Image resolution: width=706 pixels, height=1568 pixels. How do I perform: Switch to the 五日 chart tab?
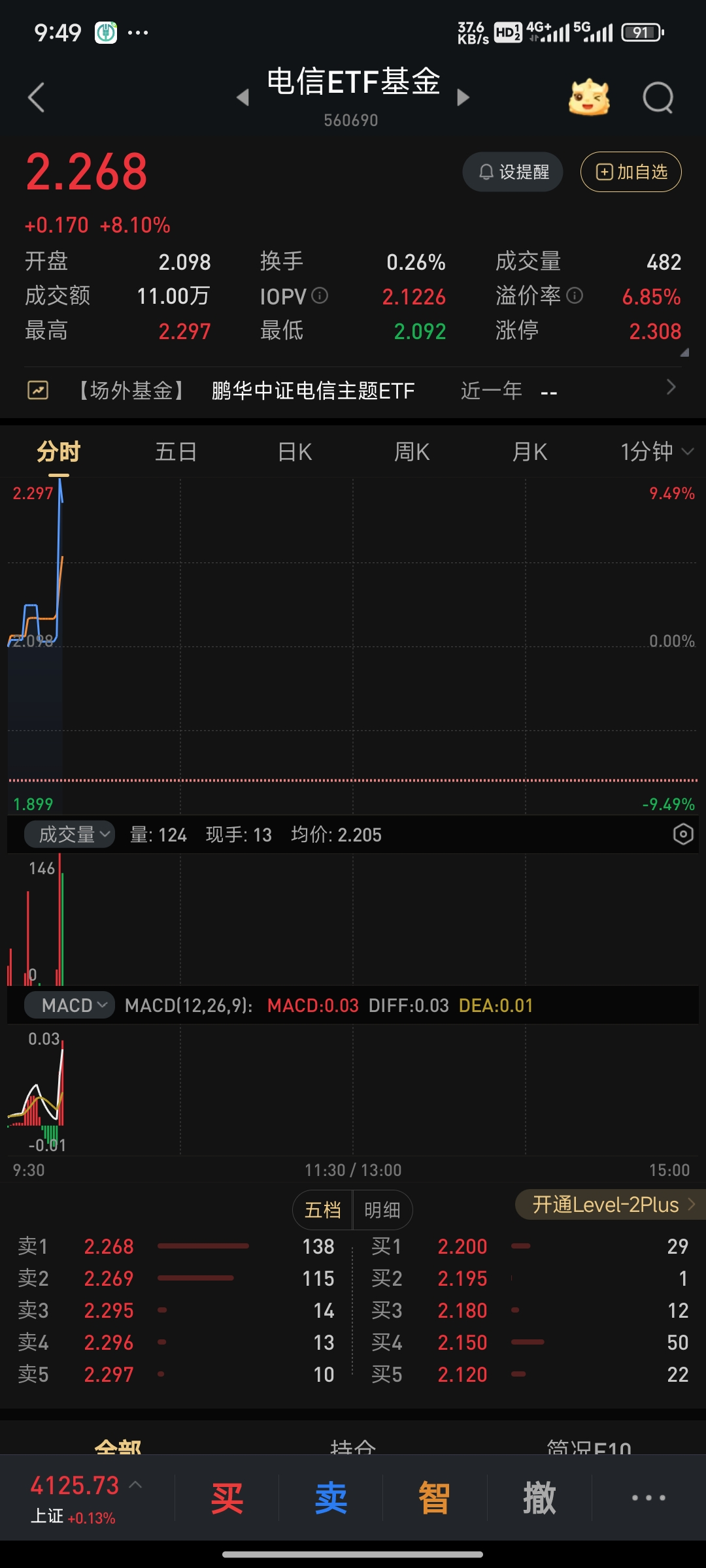coord(176,451)
